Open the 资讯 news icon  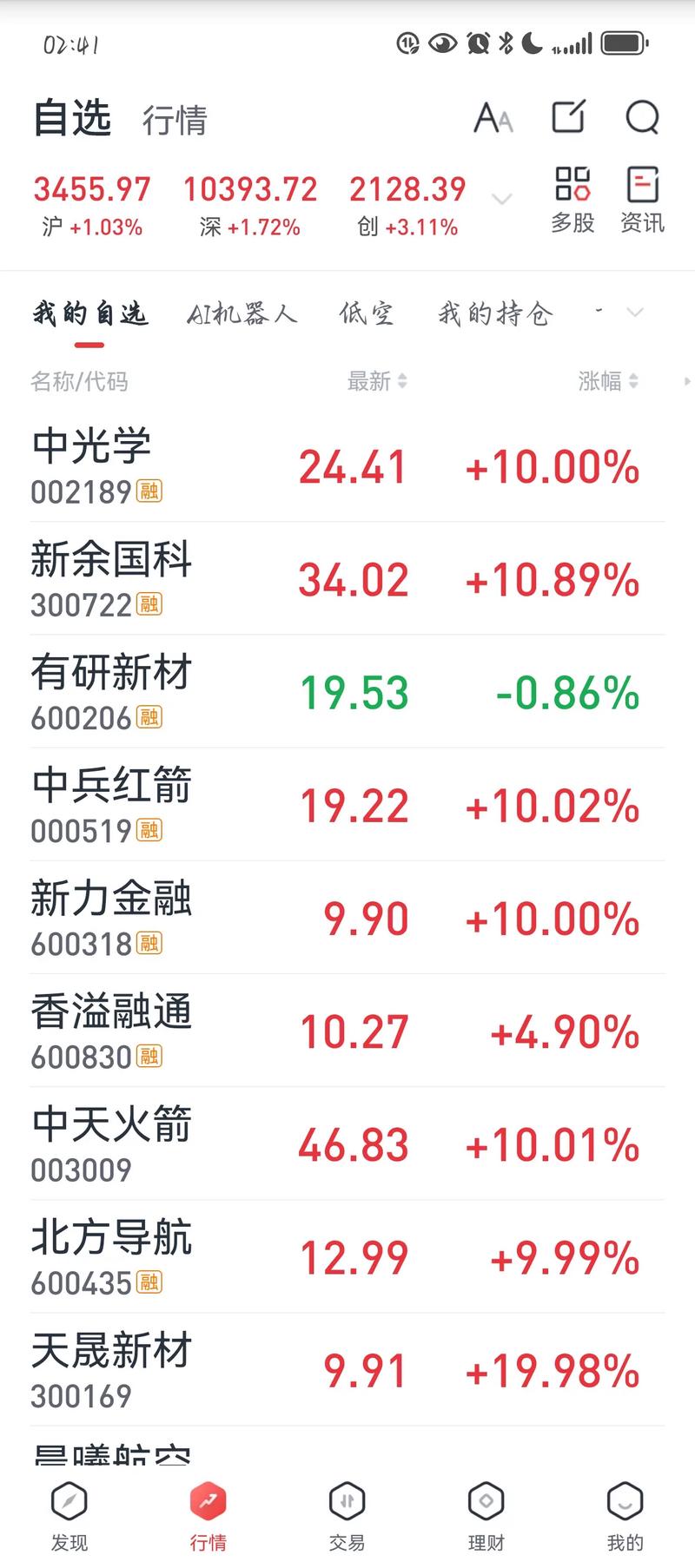click(641, 200)
